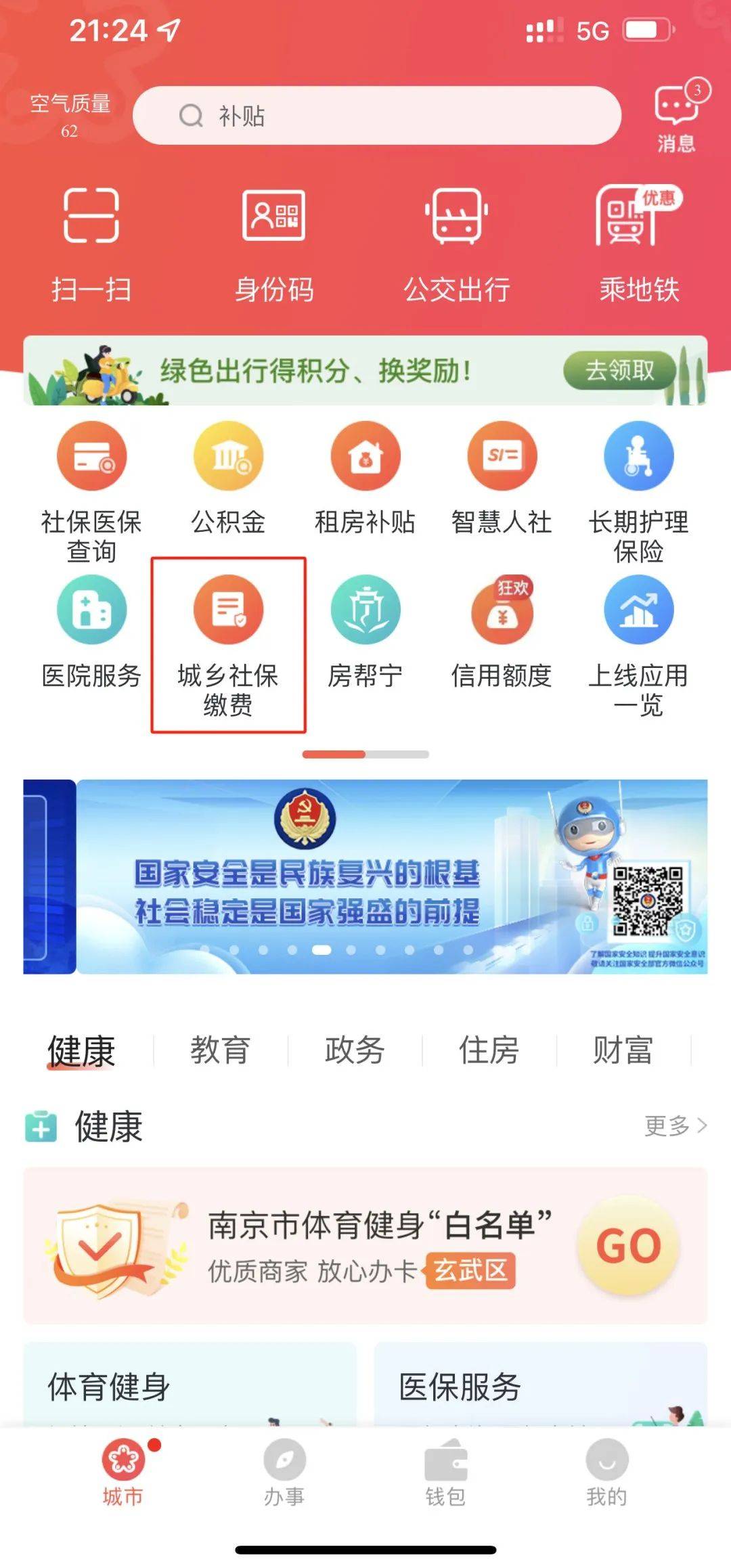Switch to the 住房 category tab
731x1568 pixels.
(489, 1050)
